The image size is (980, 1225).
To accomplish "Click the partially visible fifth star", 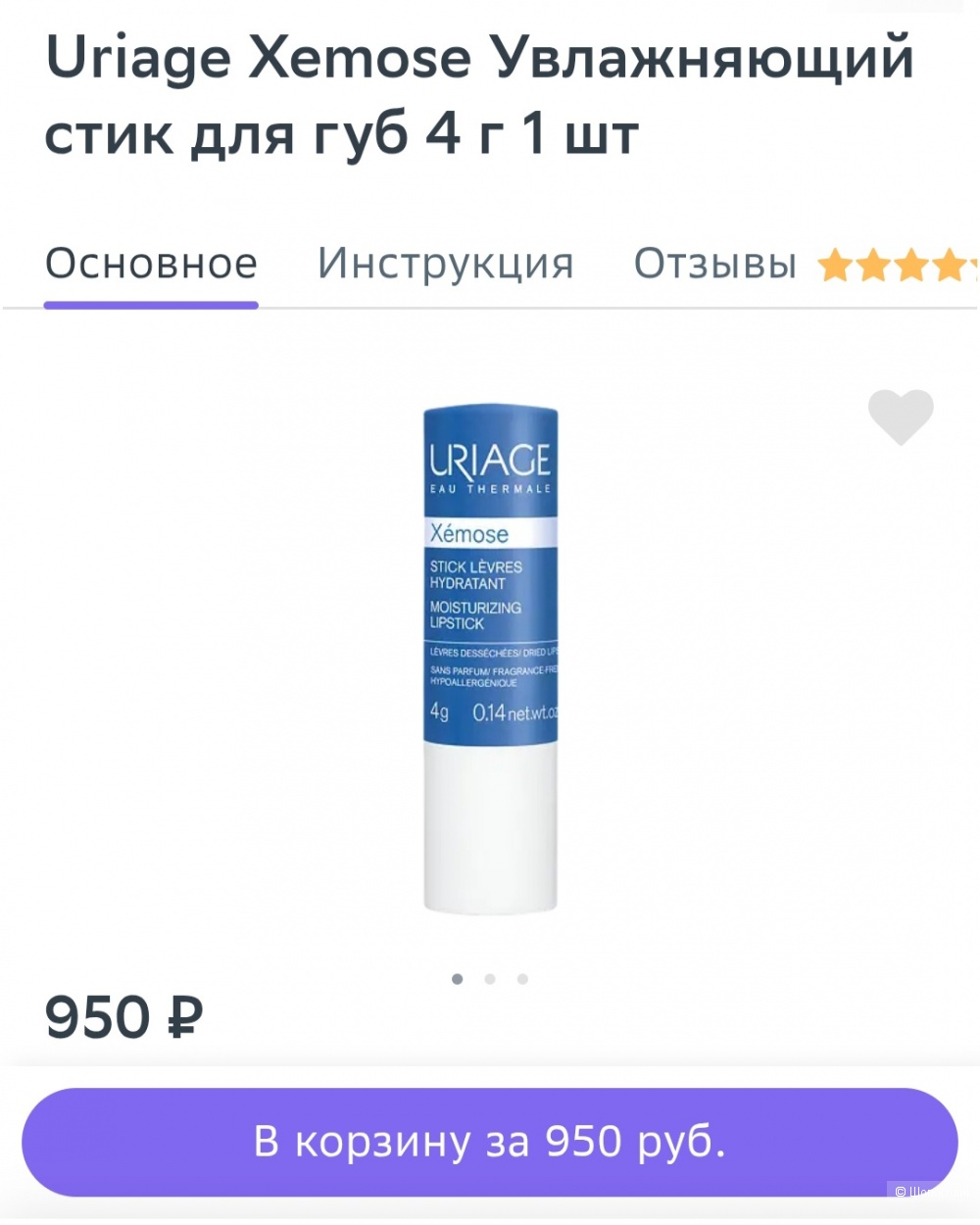I will (974, 265).
